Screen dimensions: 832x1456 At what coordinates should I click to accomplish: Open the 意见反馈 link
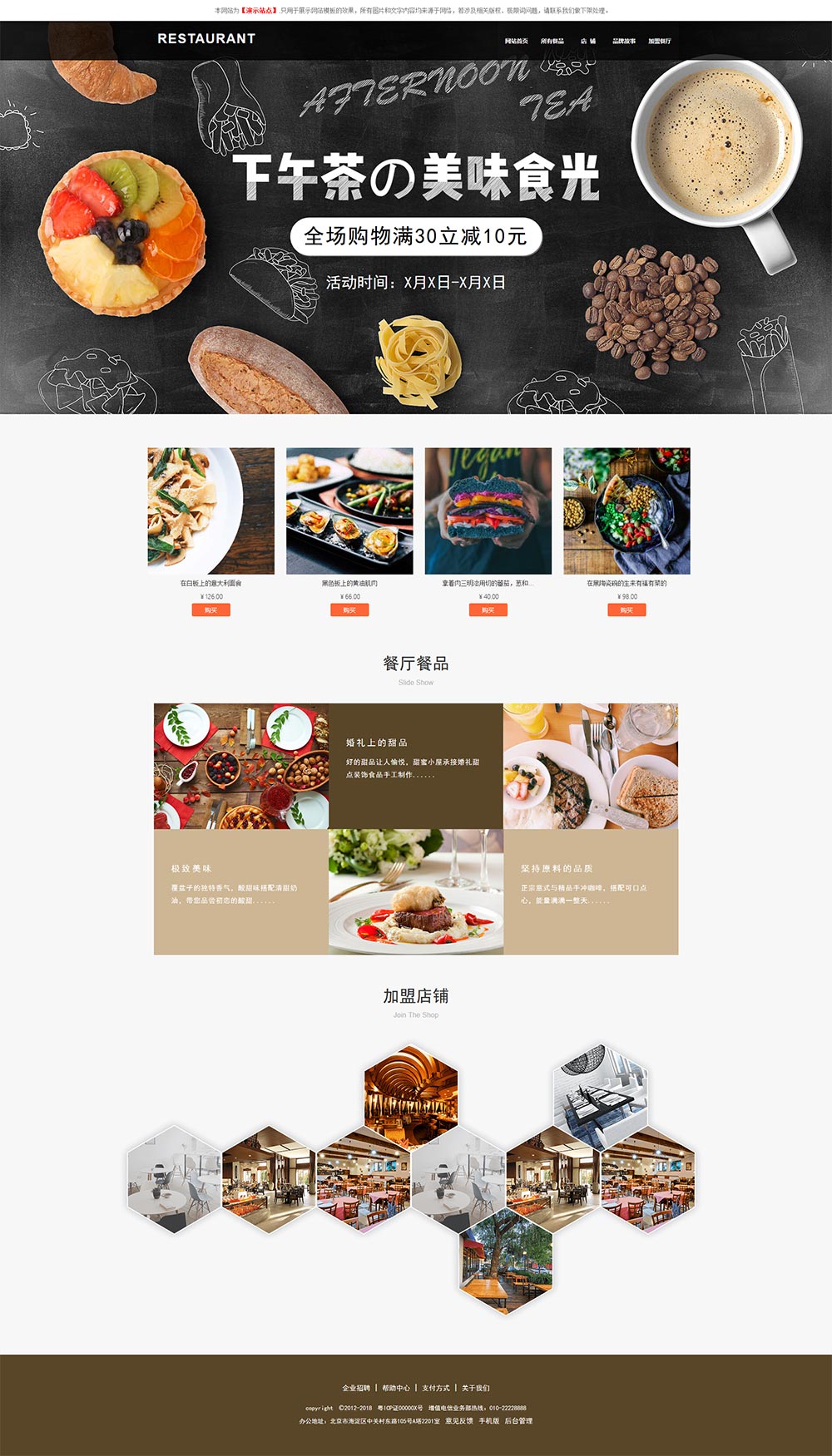coord(458,1421)
